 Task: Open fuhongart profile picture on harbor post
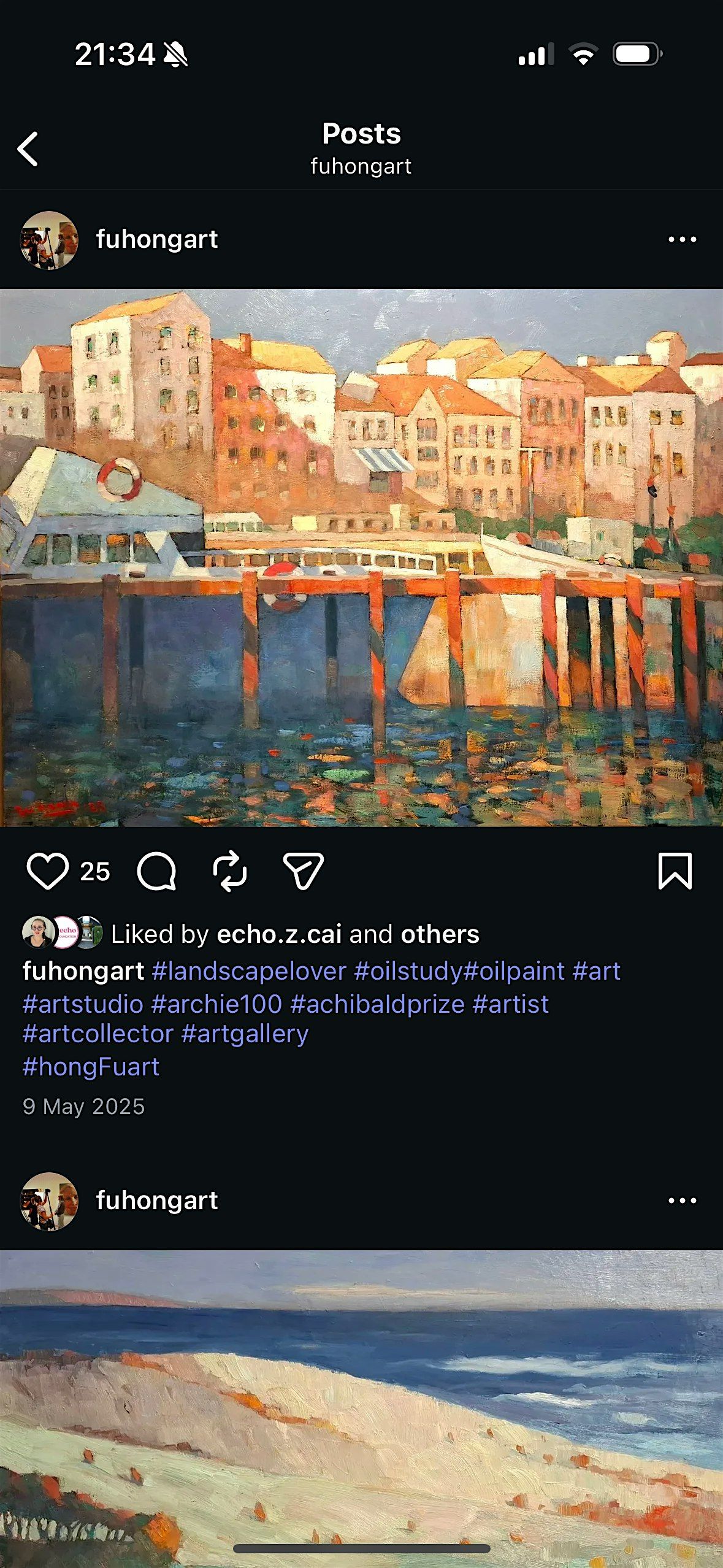point(49,240)
